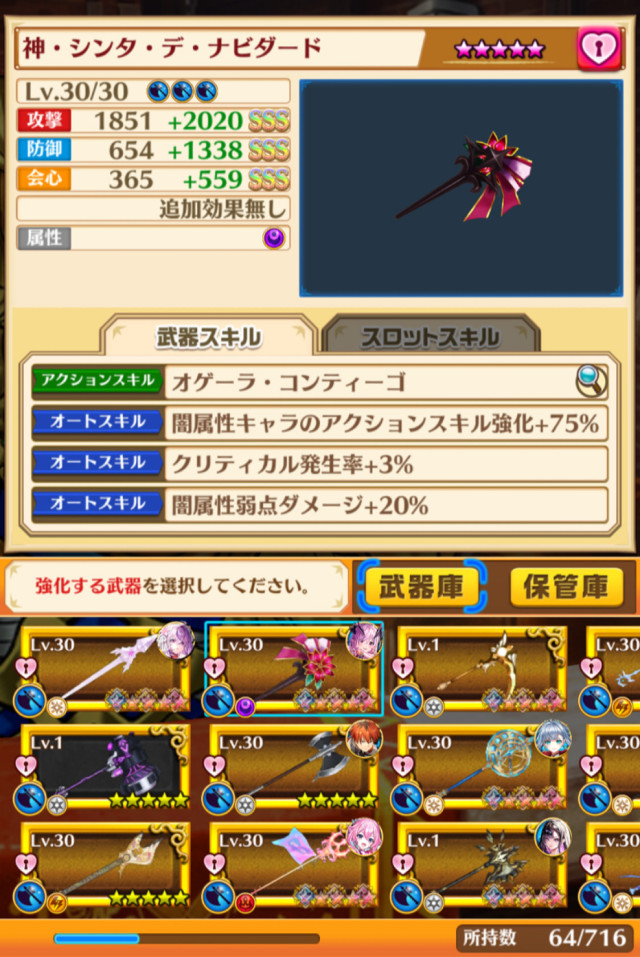
Task: Choose the golden lightning Lv.30 axe
Action: [x=103, y=865]
